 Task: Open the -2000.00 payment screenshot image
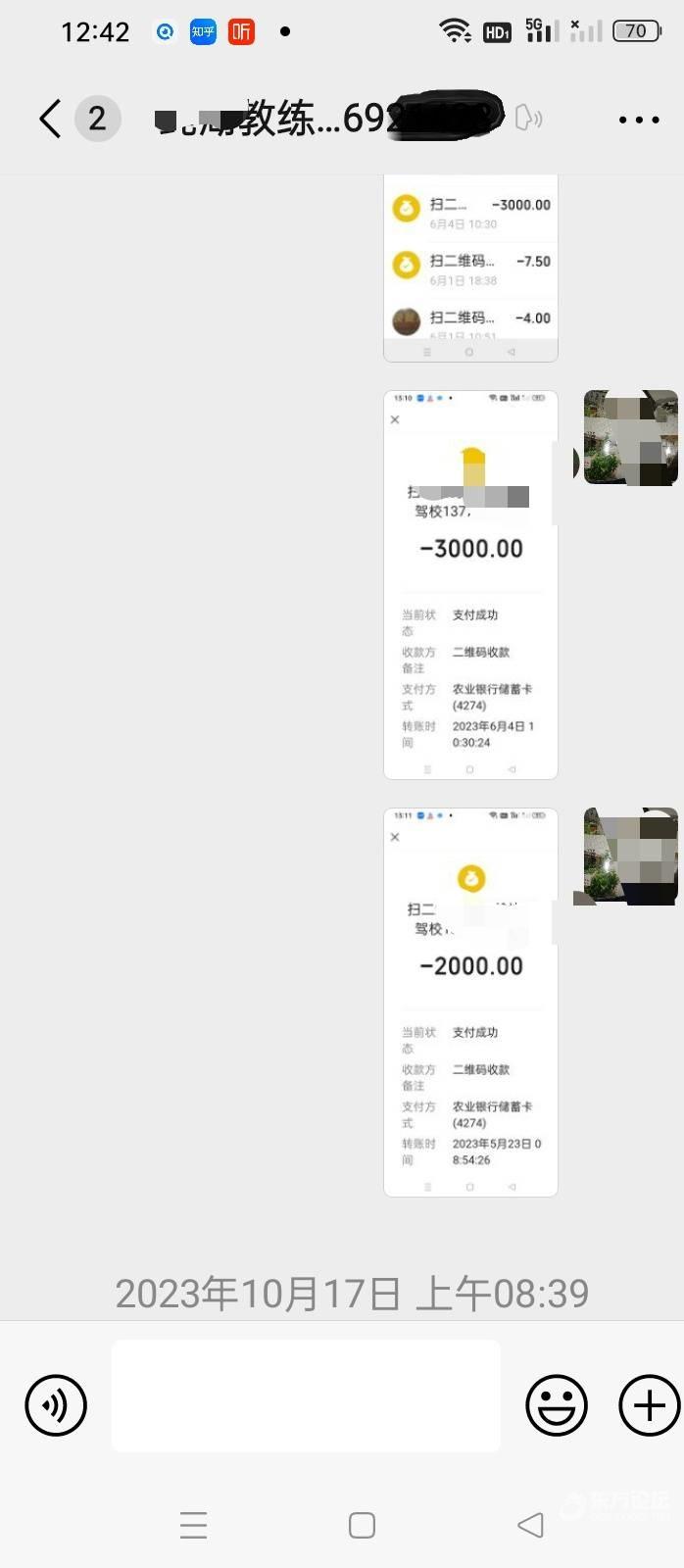(470, 1002)
